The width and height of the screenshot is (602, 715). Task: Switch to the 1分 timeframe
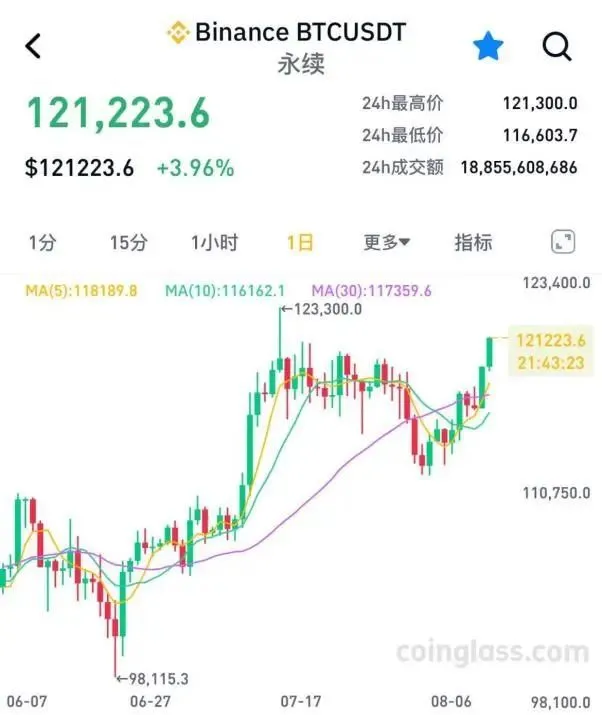click(x=42, y=242)
